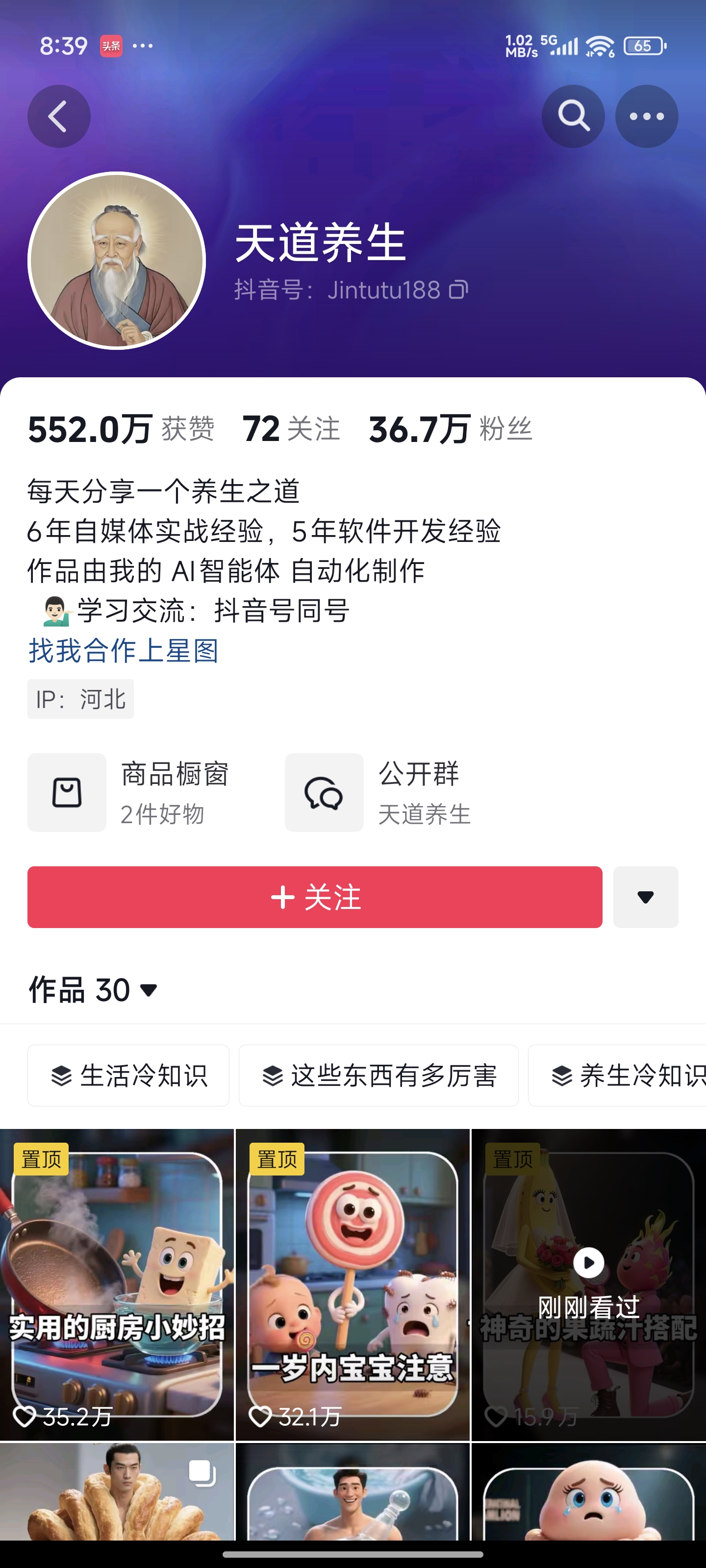Open search on this profile
Viewport: 706px width, 1568px height.
pos(573,116)
